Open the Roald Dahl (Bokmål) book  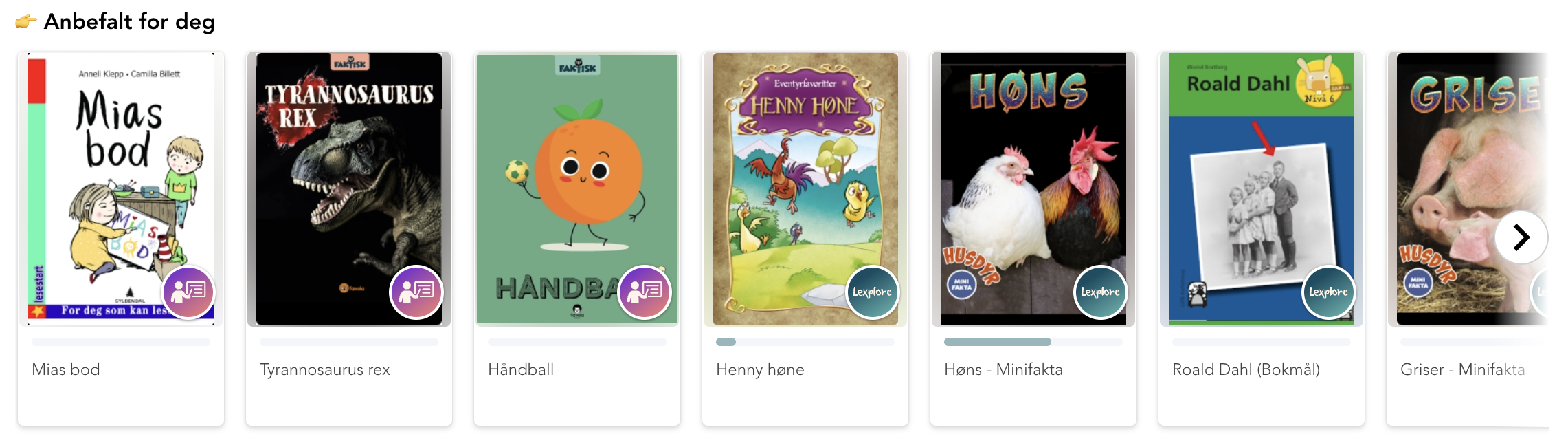tap(1261, 189)
